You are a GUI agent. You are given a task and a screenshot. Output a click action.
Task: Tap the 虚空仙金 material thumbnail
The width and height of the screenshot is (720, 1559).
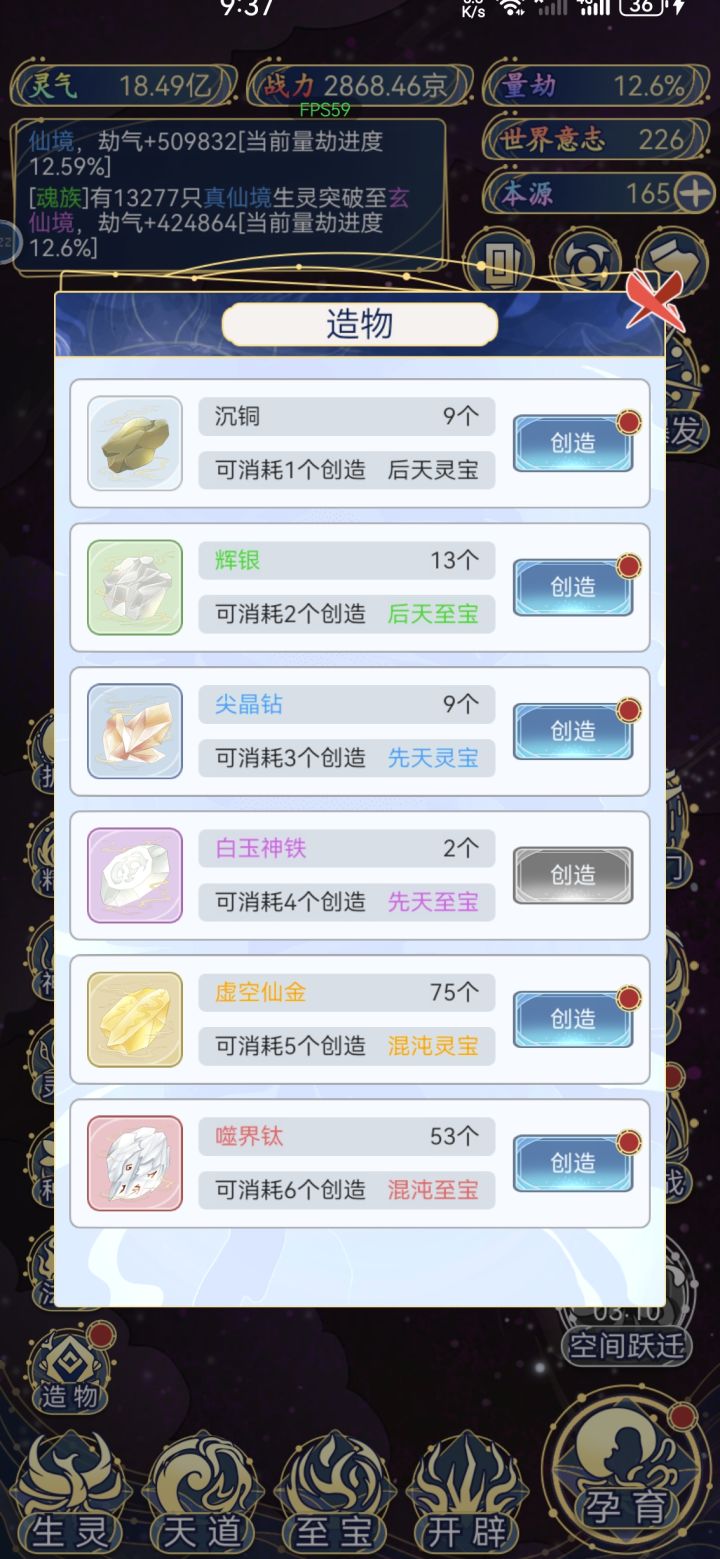[x=135, y=1018]
